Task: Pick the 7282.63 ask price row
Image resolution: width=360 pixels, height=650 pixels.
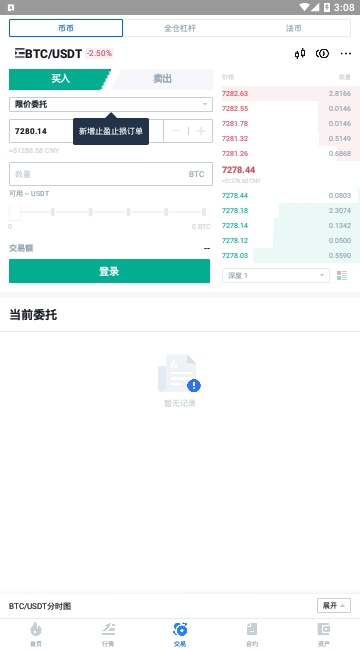Action: tap(291, 94)
